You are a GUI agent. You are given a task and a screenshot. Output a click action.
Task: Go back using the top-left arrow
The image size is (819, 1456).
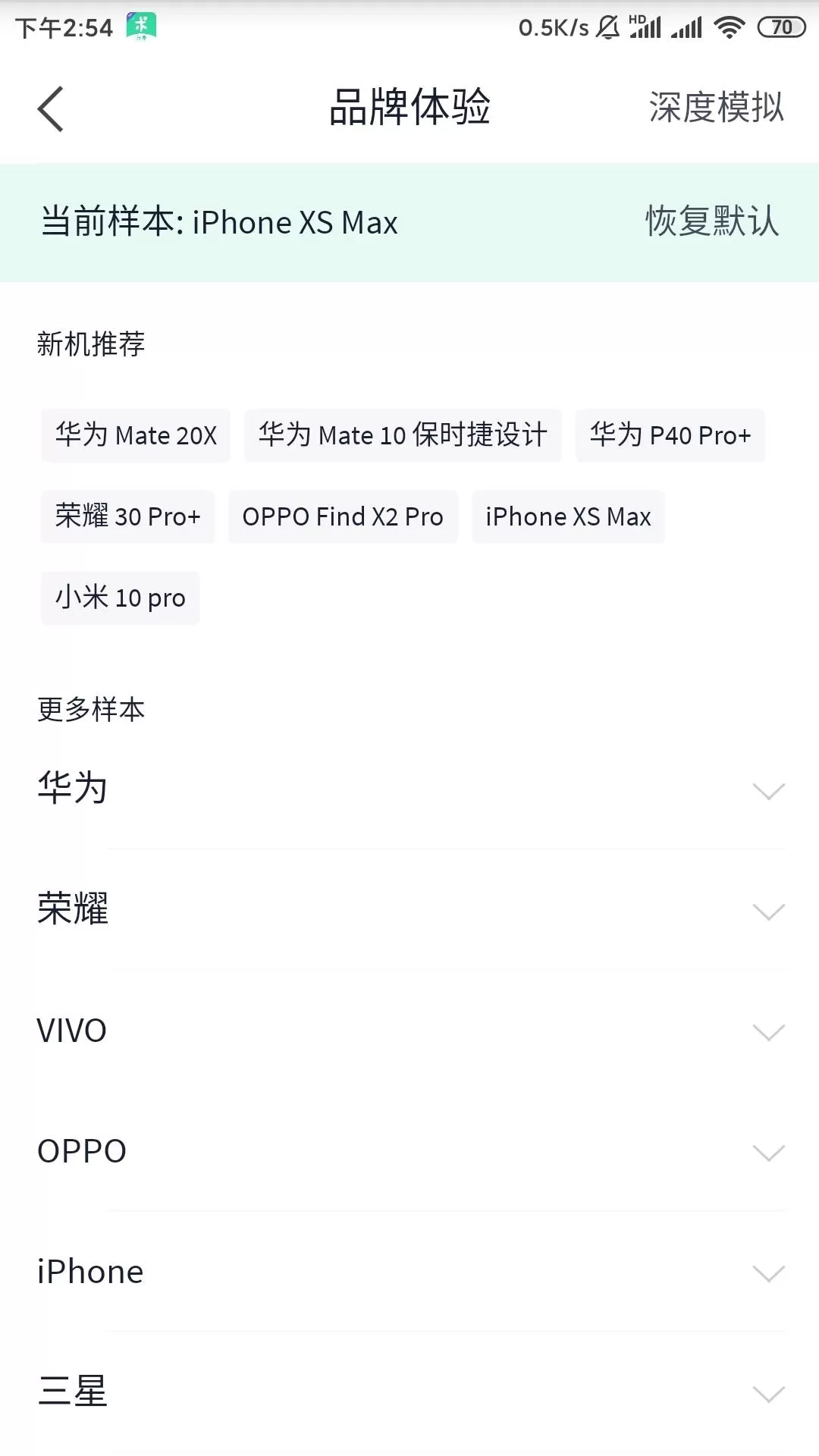[50, 108]
